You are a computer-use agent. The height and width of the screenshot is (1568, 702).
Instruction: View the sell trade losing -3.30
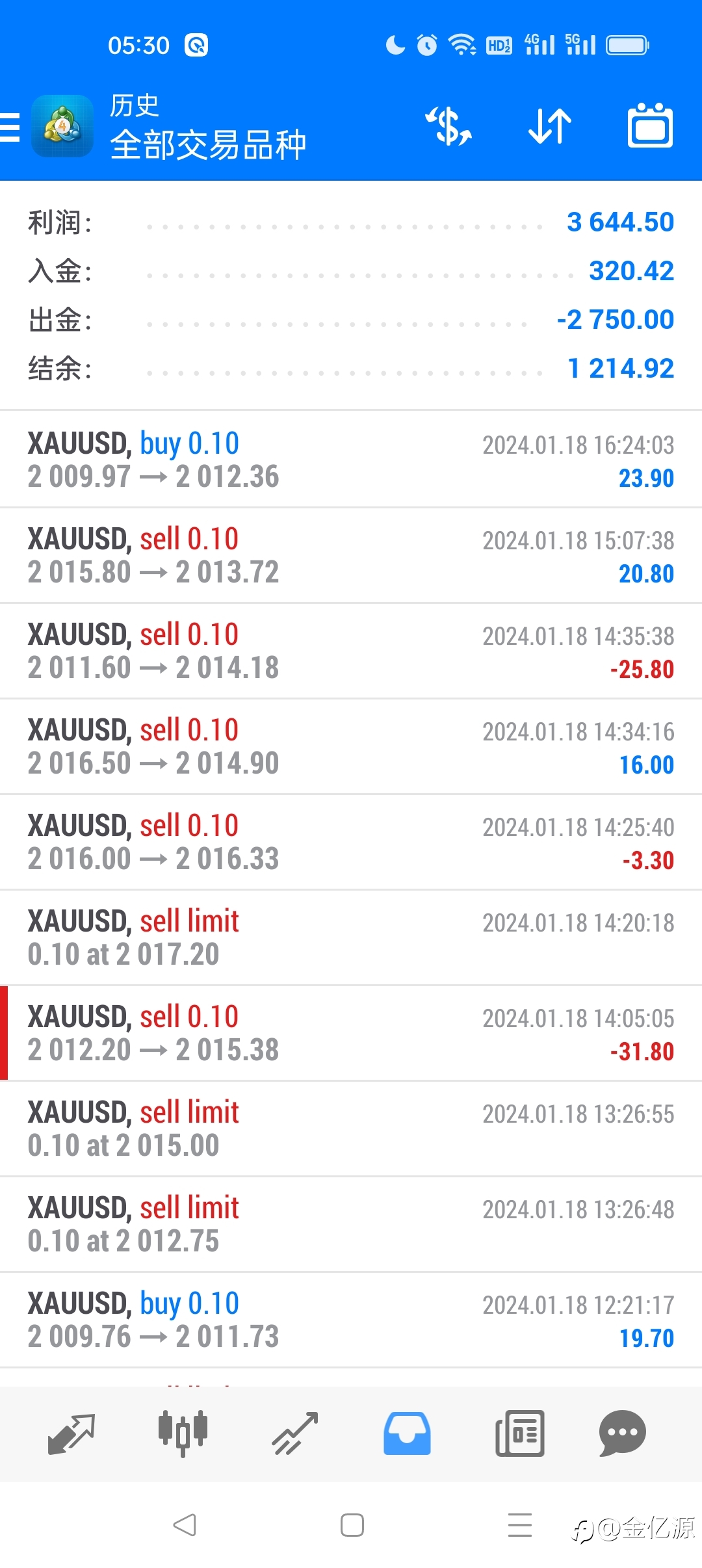point(351,842)
